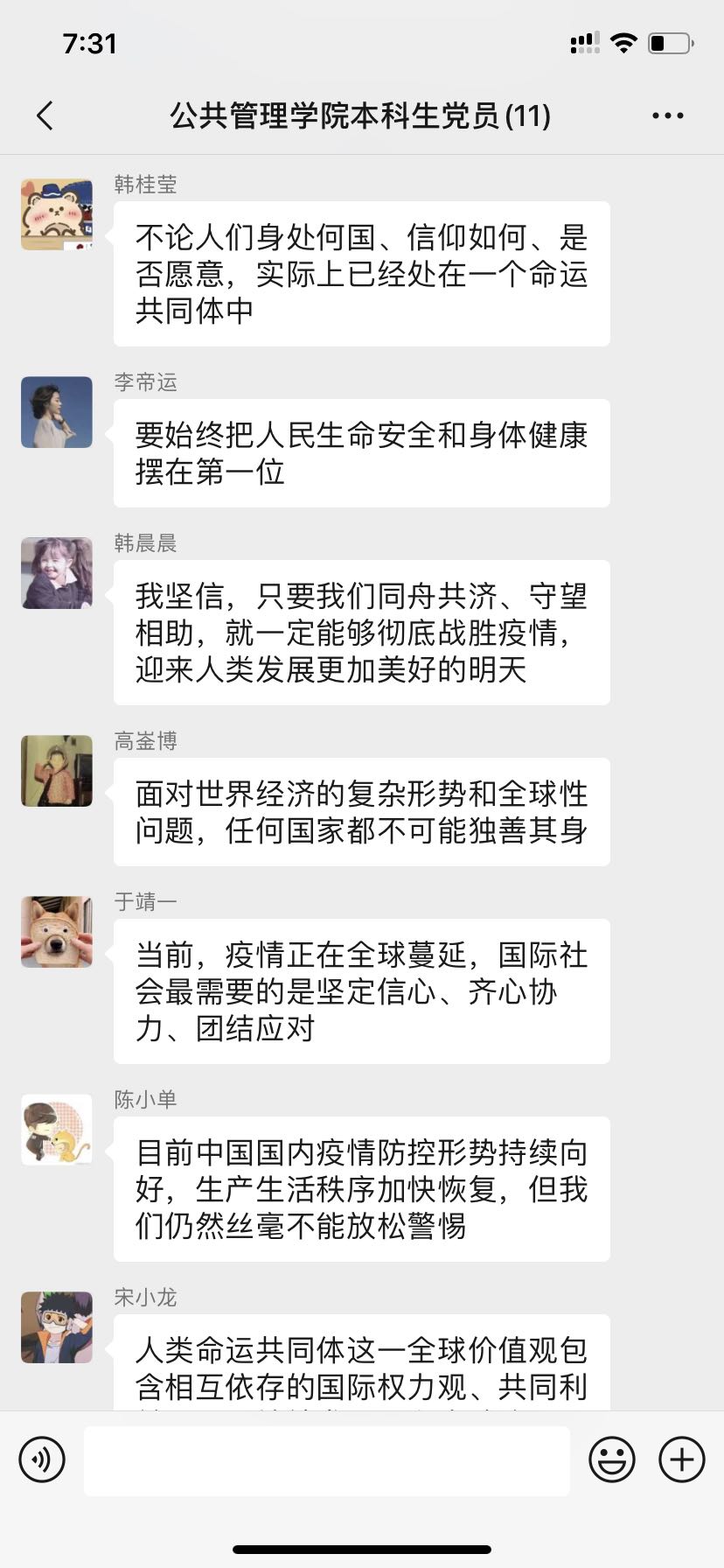This screenshot has width=724, height=1568.
Task: Tap 韩晨晨's avatar picture
Action: (57, 573)
